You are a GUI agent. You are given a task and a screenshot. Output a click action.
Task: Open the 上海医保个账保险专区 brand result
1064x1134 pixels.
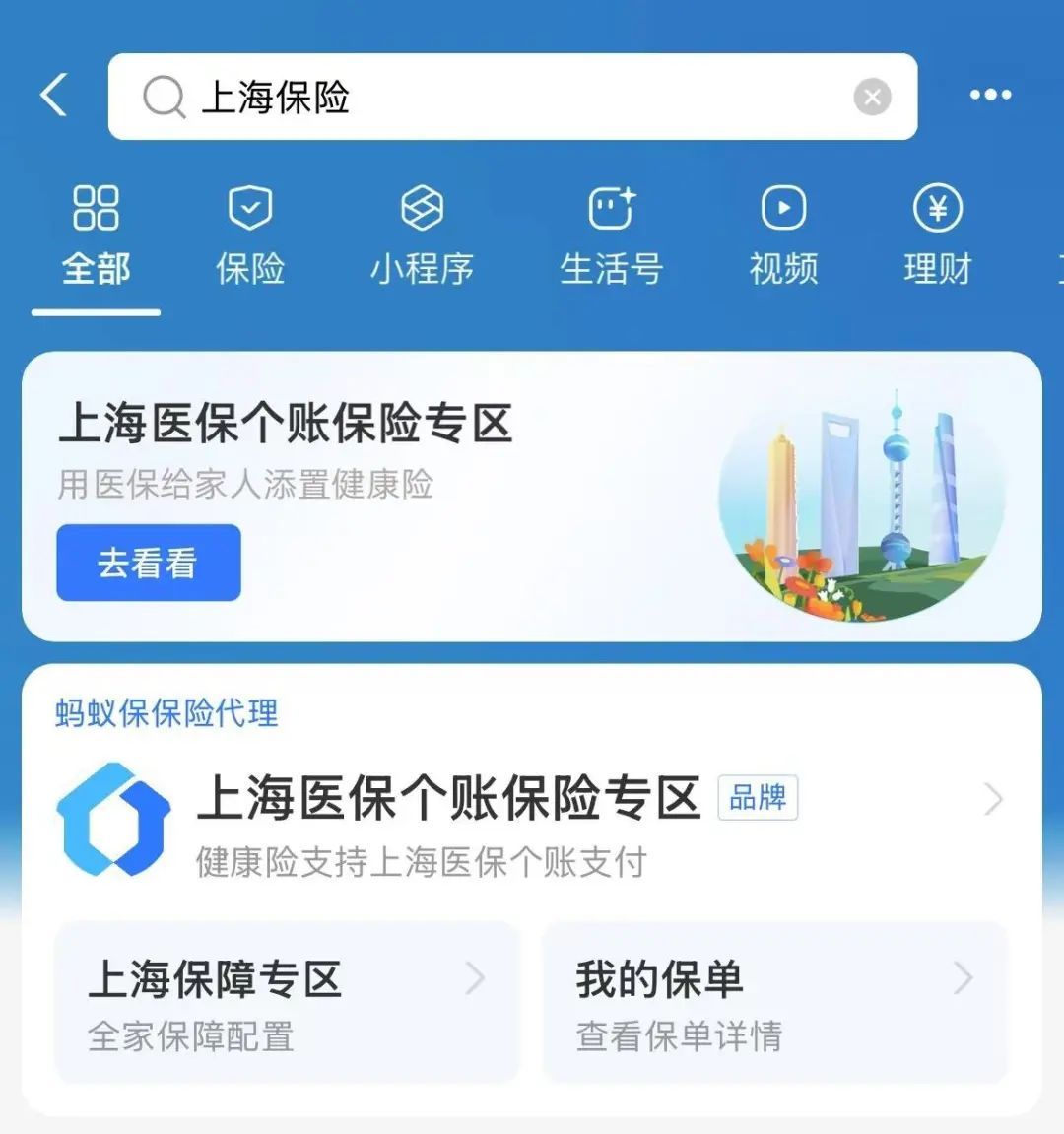pos(532,820)
